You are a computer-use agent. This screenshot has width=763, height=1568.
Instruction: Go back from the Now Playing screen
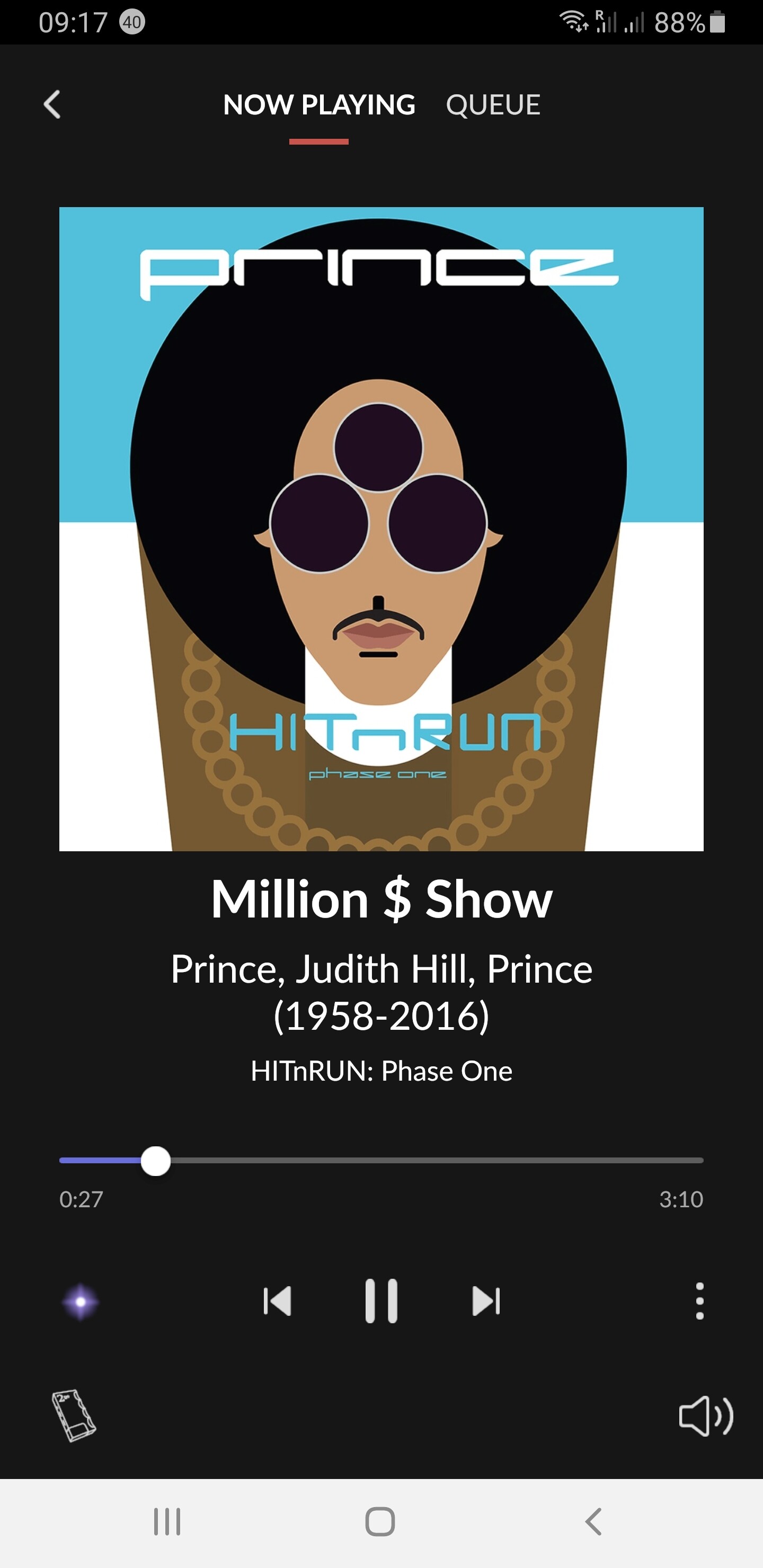(x=52, y=105)
